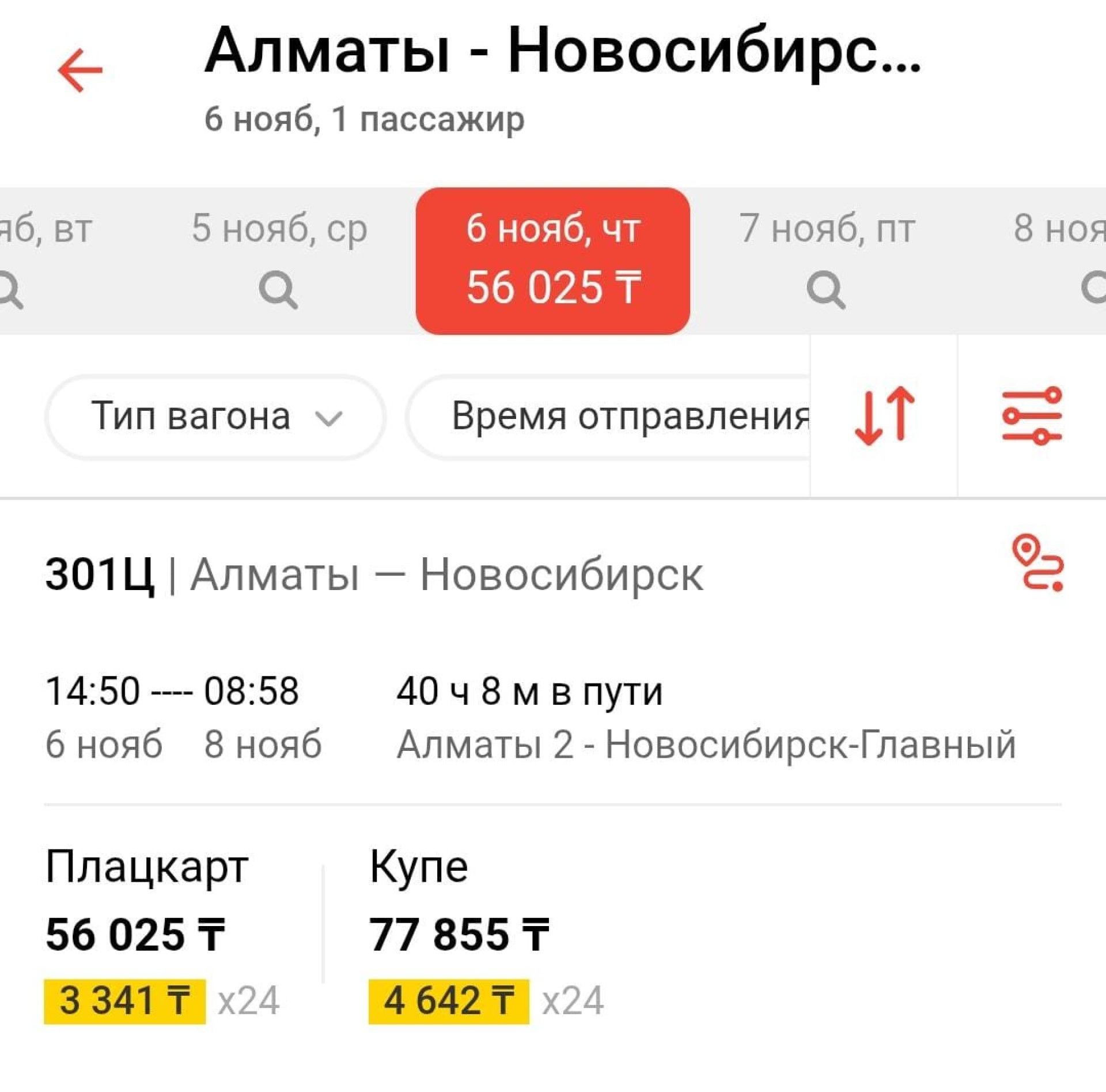
Task: Select the 5 нояб, ср date
Action: coord(279,259)
